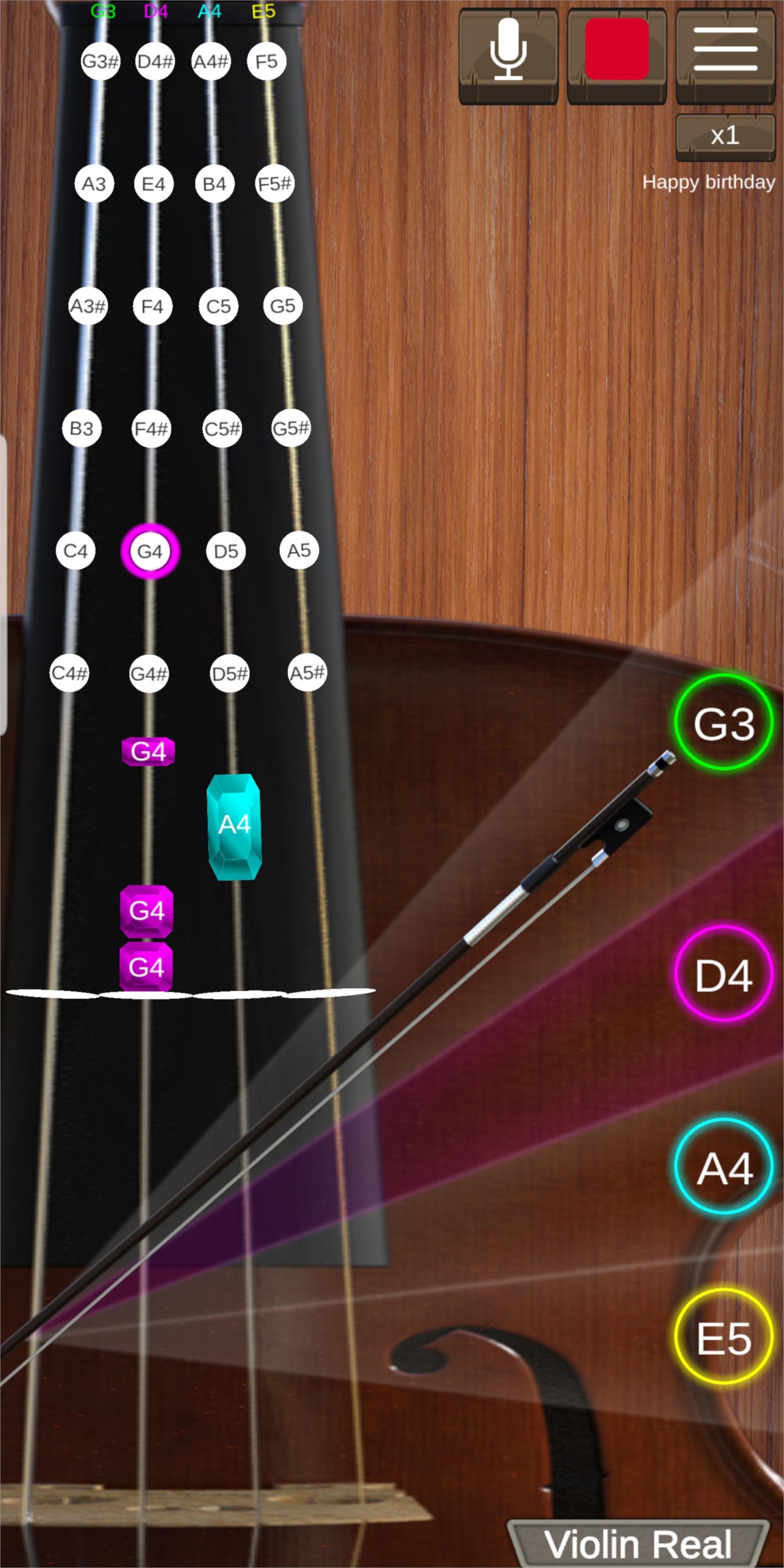This screenshot has height=1568, width=784.
Task: Play the open G3 string button
Action: click(x=724, y=722)
